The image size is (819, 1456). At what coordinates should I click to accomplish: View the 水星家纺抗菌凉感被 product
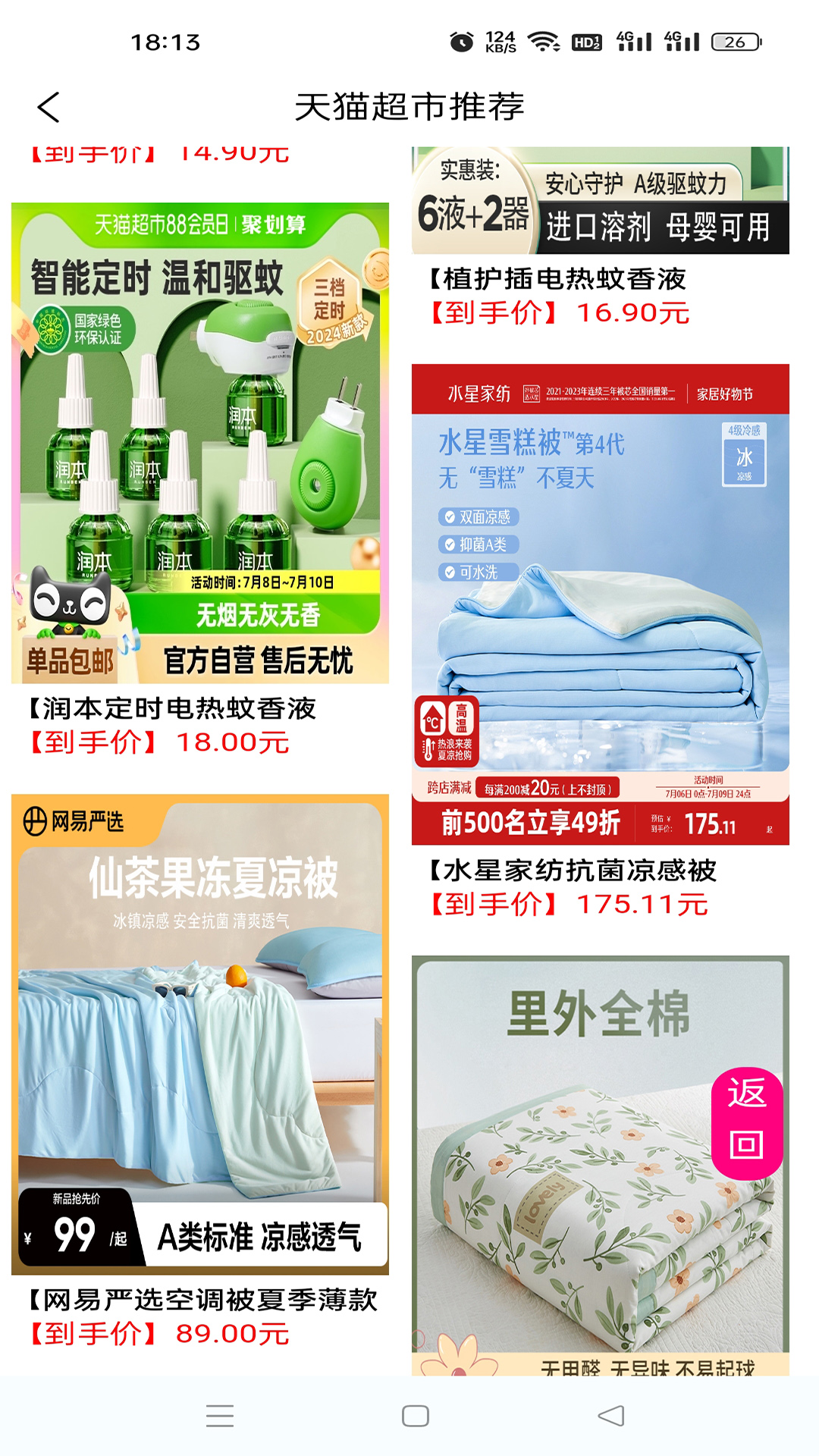pyautogui.click(x=601, y=642)
